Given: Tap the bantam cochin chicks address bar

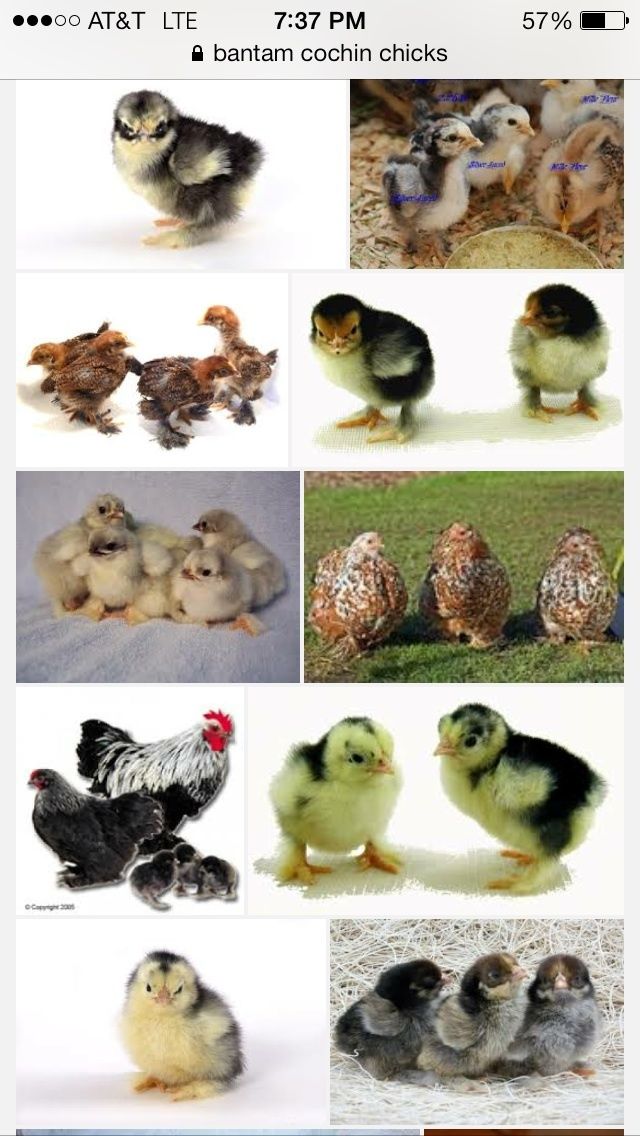Looking at the screenshot, I should tap(320, 53).
